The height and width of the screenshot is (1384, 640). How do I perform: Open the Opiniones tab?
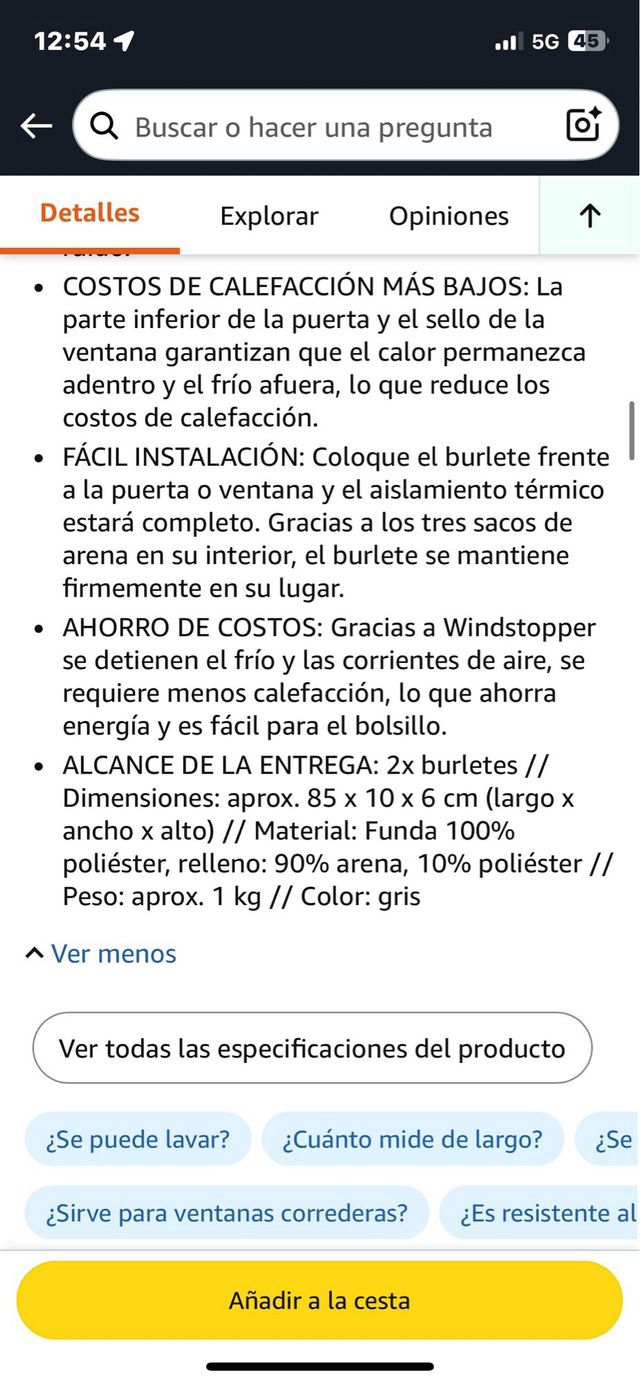point(448,216)
